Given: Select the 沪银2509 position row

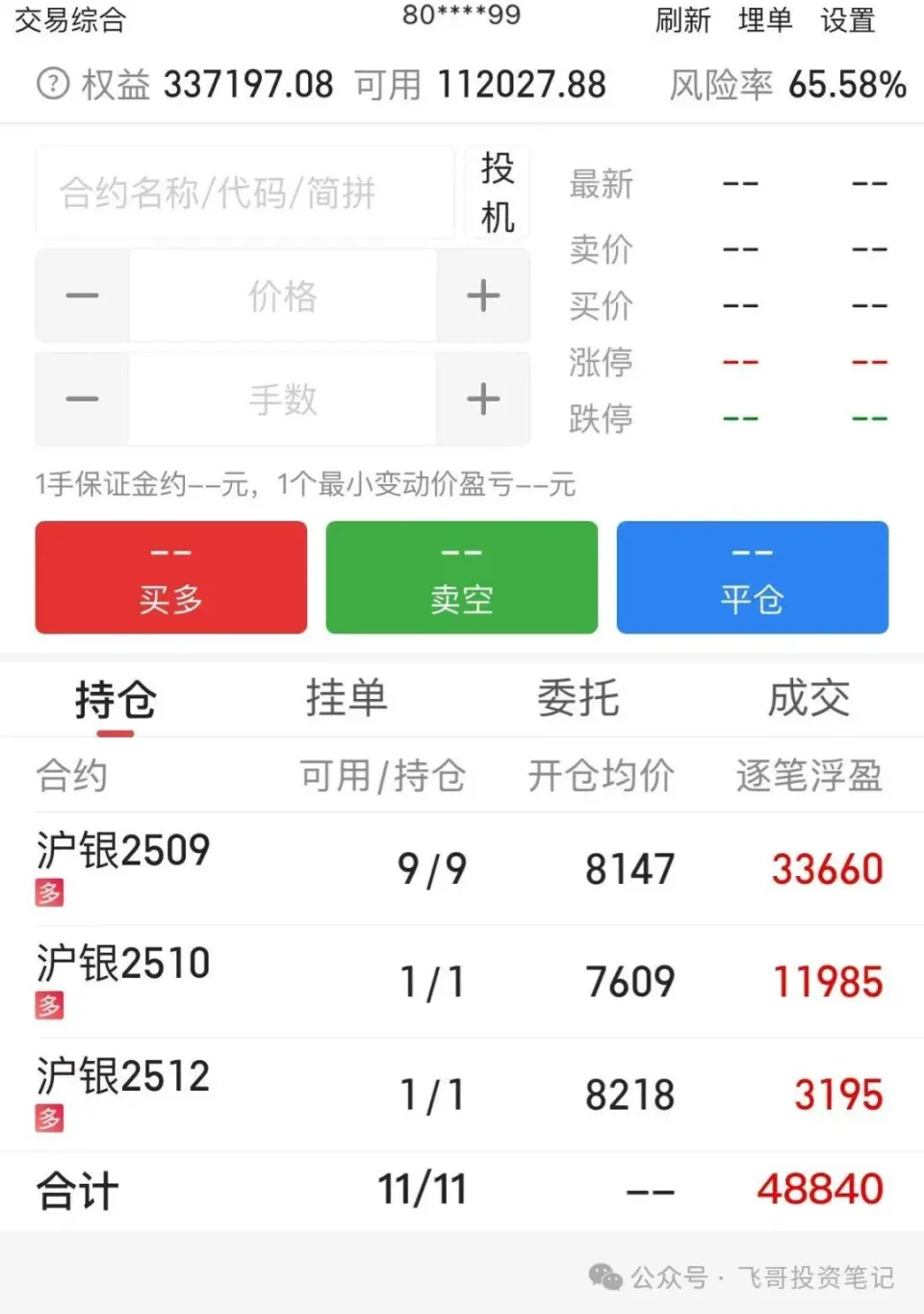Looking at the screenshot, I should 460,868.
